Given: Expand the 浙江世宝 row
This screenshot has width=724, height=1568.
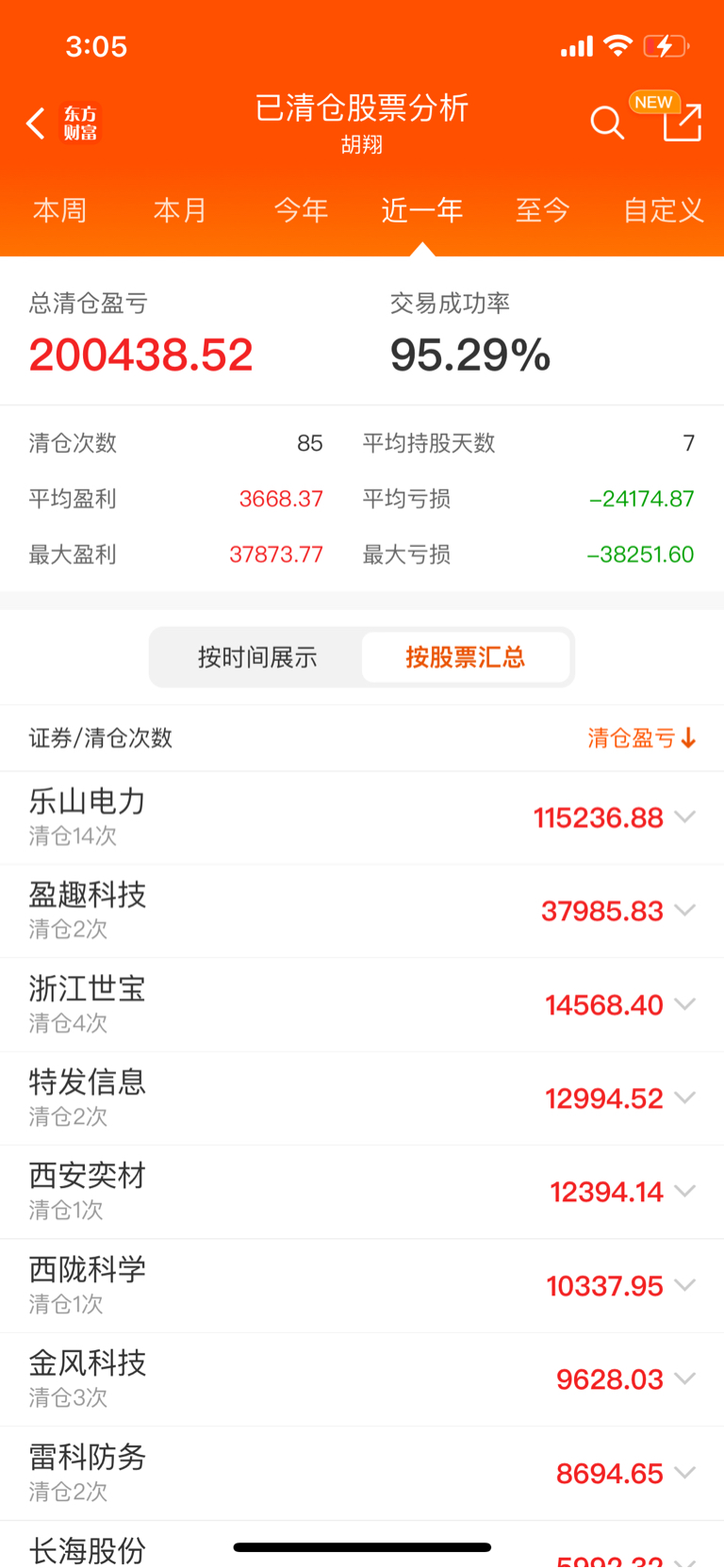Looking at the screenshot, I should (x=362, y=1005).
